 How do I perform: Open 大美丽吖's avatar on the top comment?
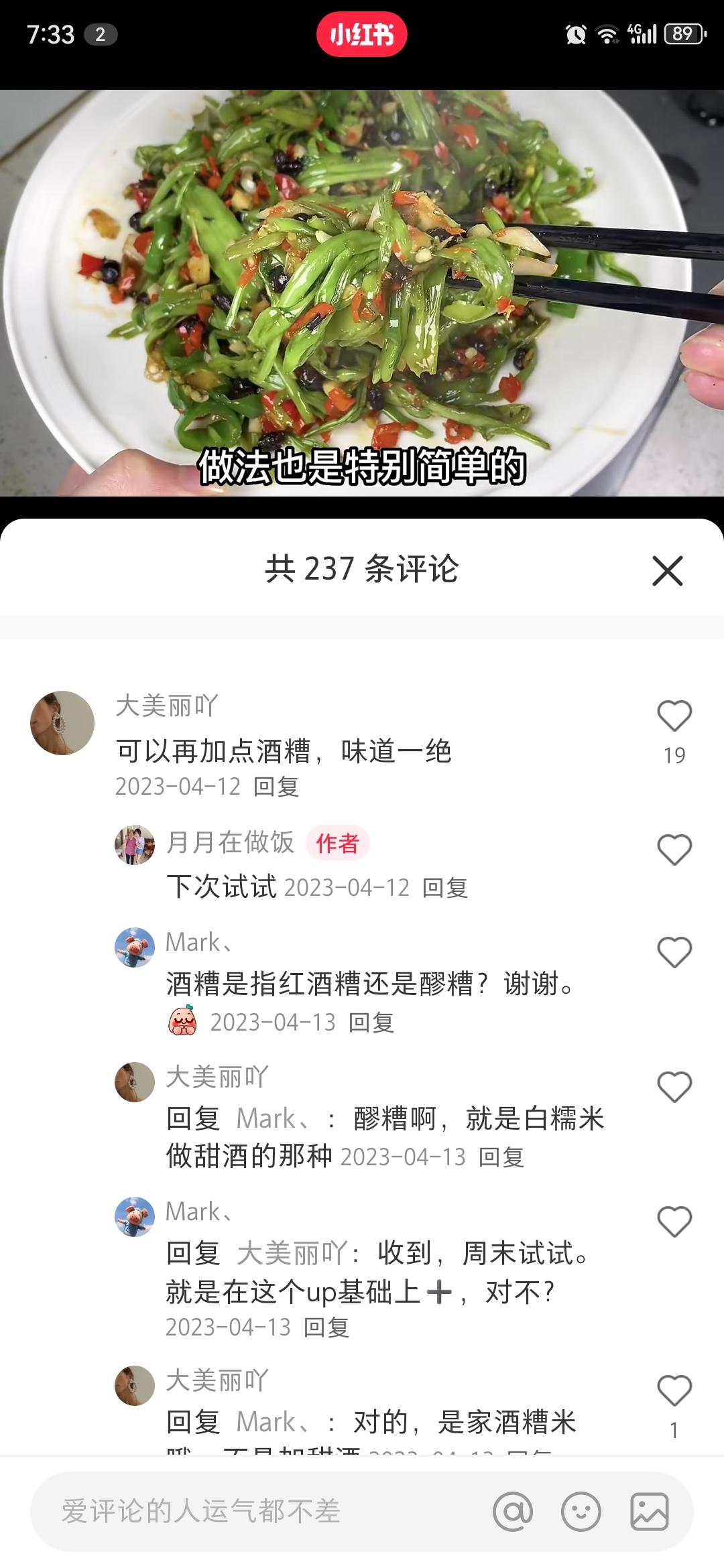pyautogui.click(x=62, y=723)
